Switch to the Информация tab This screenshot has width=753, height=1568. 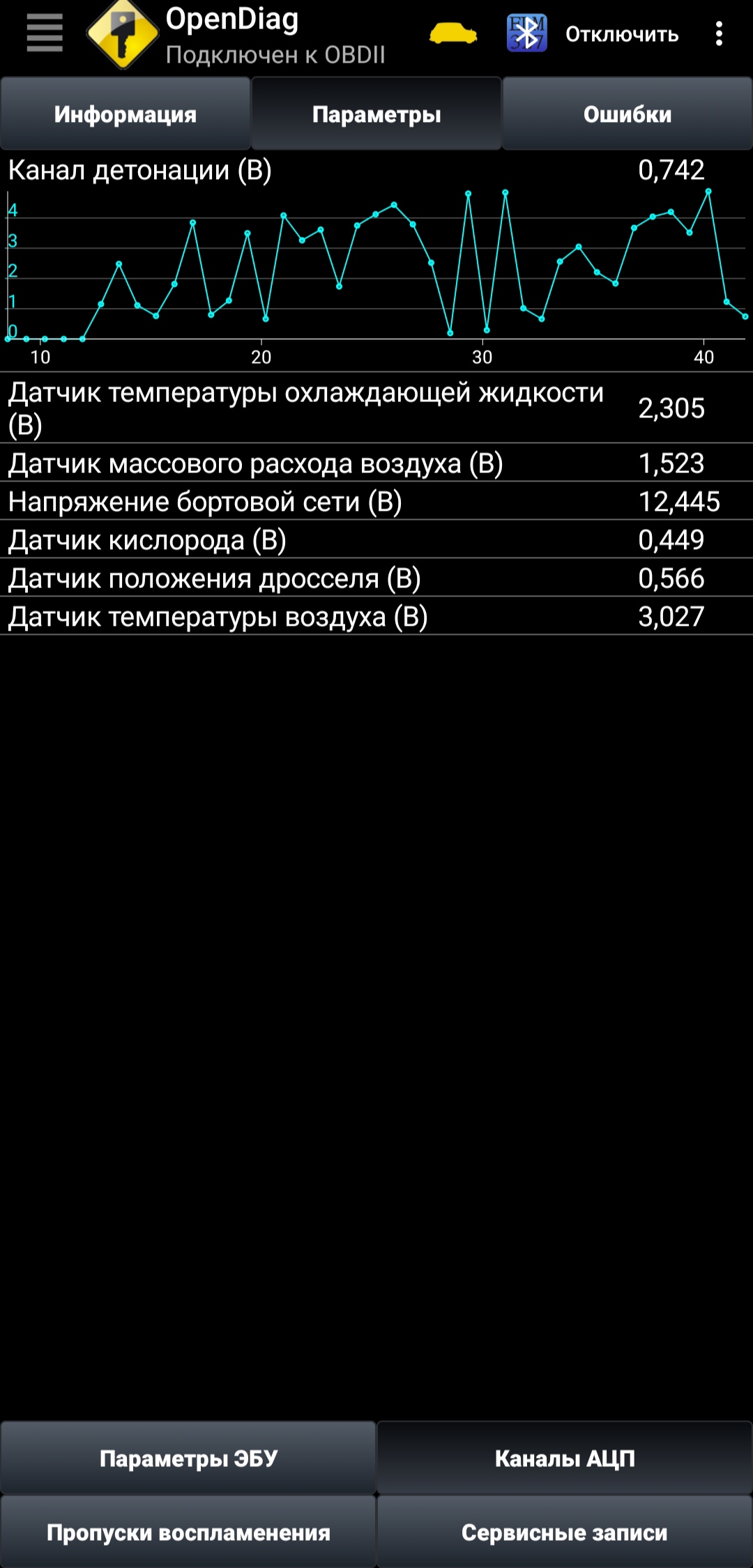click(125, 114)
